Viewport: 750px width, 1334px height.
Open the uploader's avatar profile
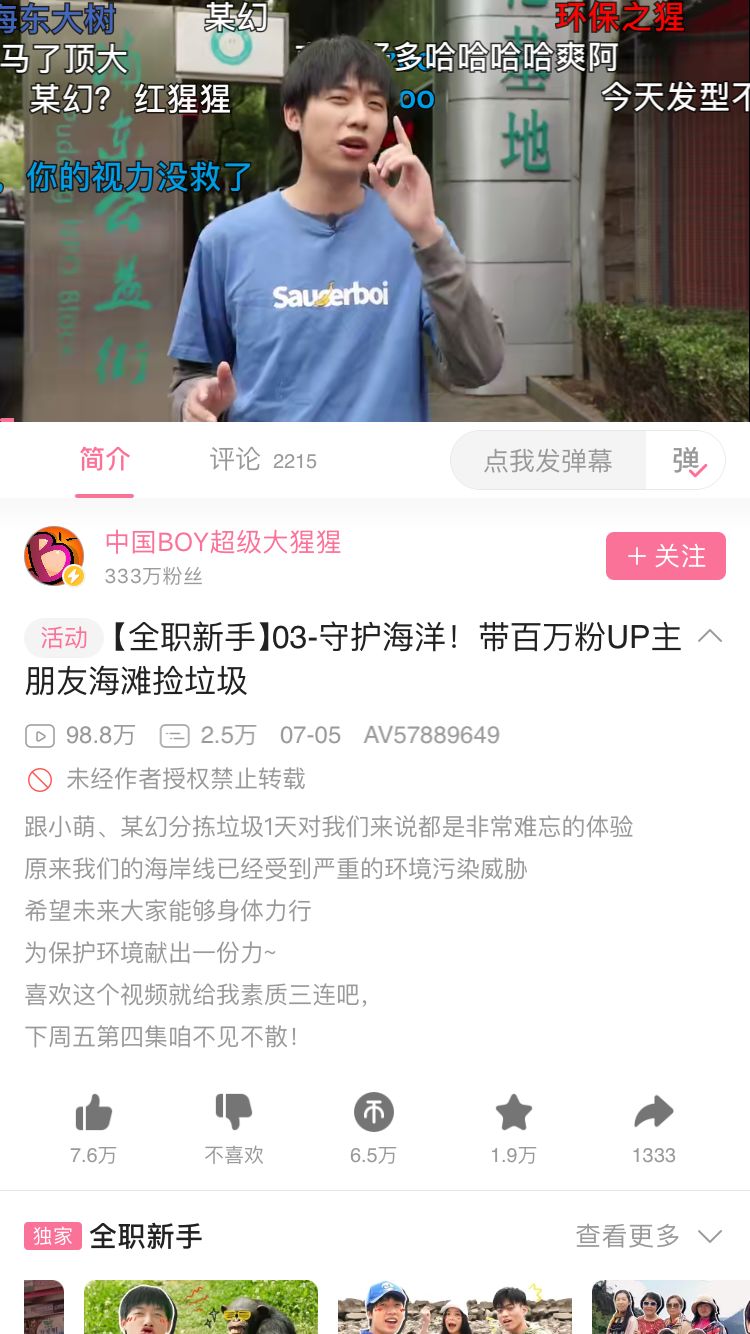point(54,556)
